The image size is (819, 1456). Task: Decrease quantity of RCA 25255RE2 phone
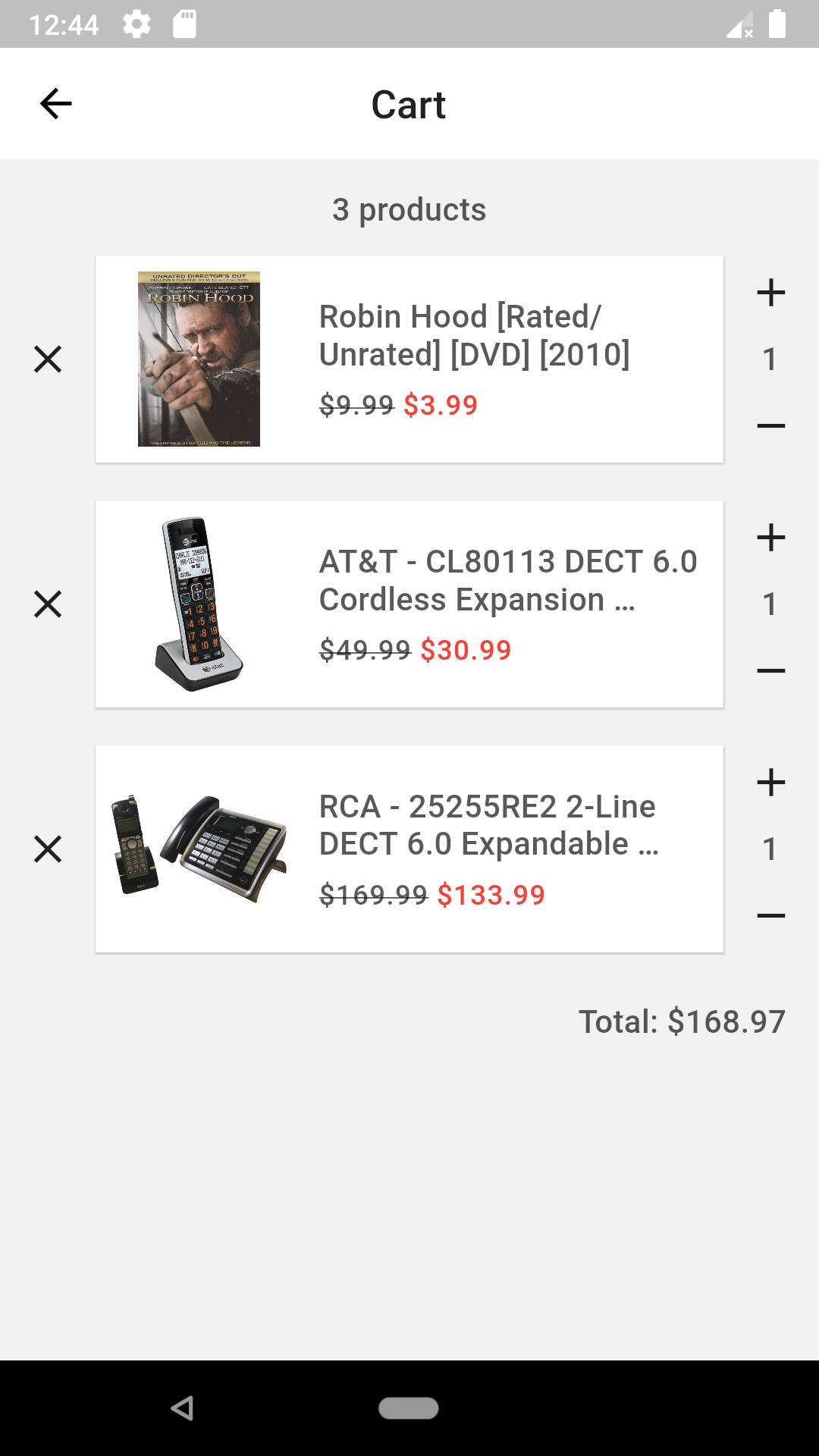[x=770, y=915]
